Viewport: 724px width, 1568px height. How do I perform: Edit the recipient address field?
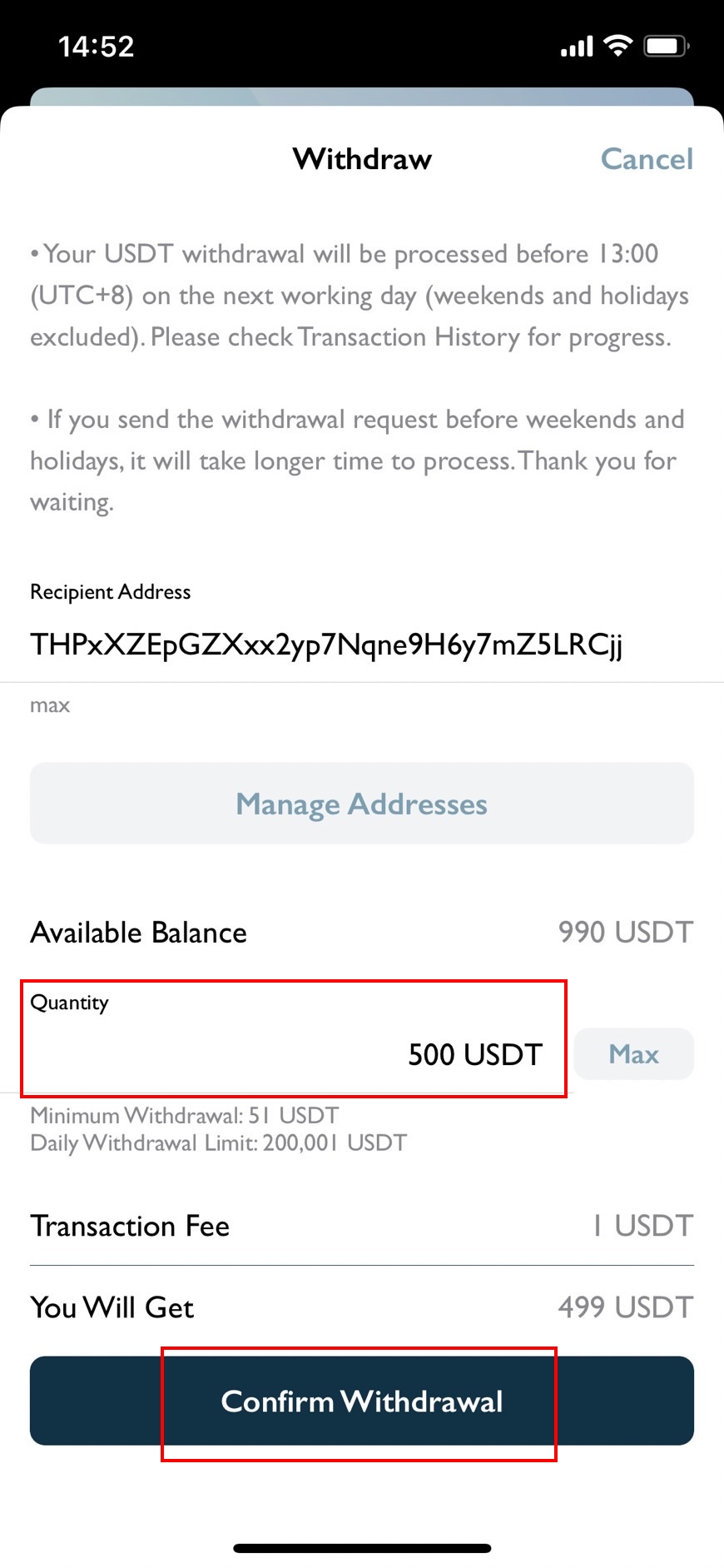(x=361, y=644)
